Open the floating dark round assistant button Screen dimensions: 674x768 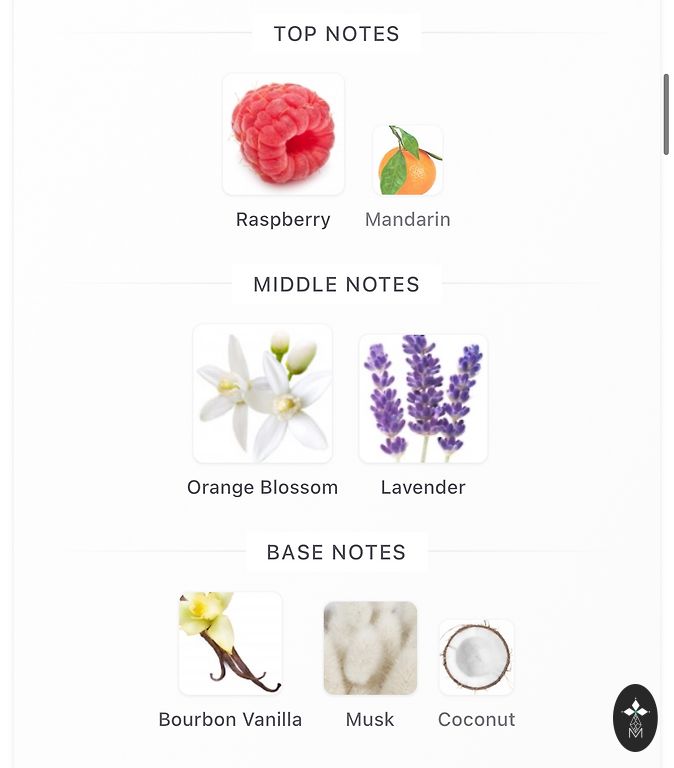pos(635,717)
